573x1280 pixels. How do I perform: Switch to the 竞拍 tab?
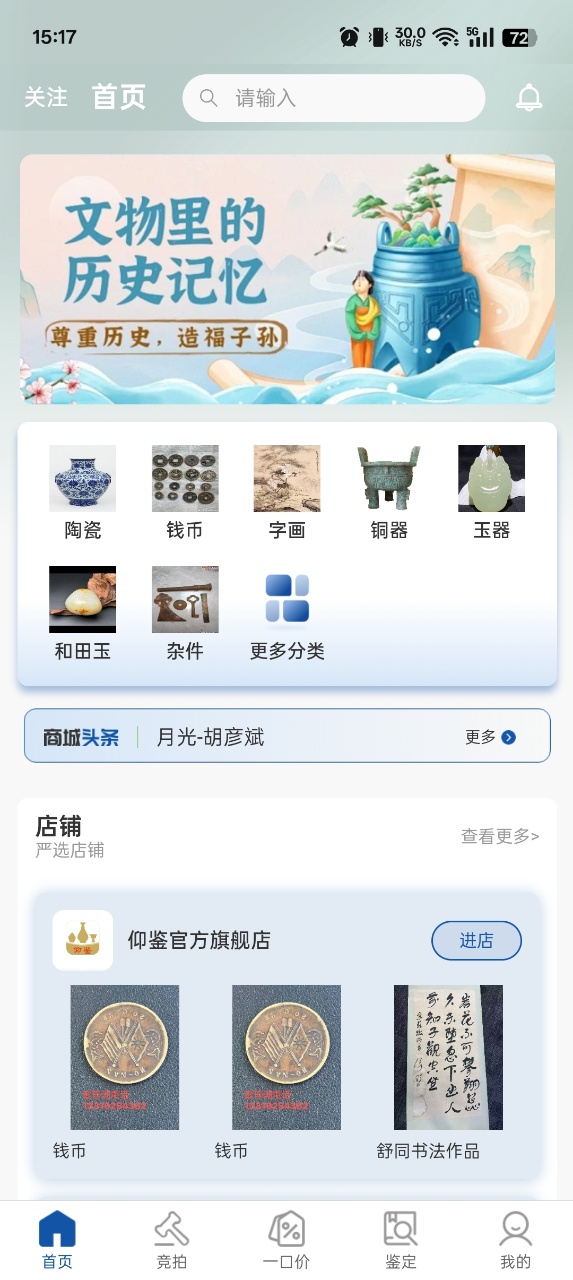tap(172, 1240)
